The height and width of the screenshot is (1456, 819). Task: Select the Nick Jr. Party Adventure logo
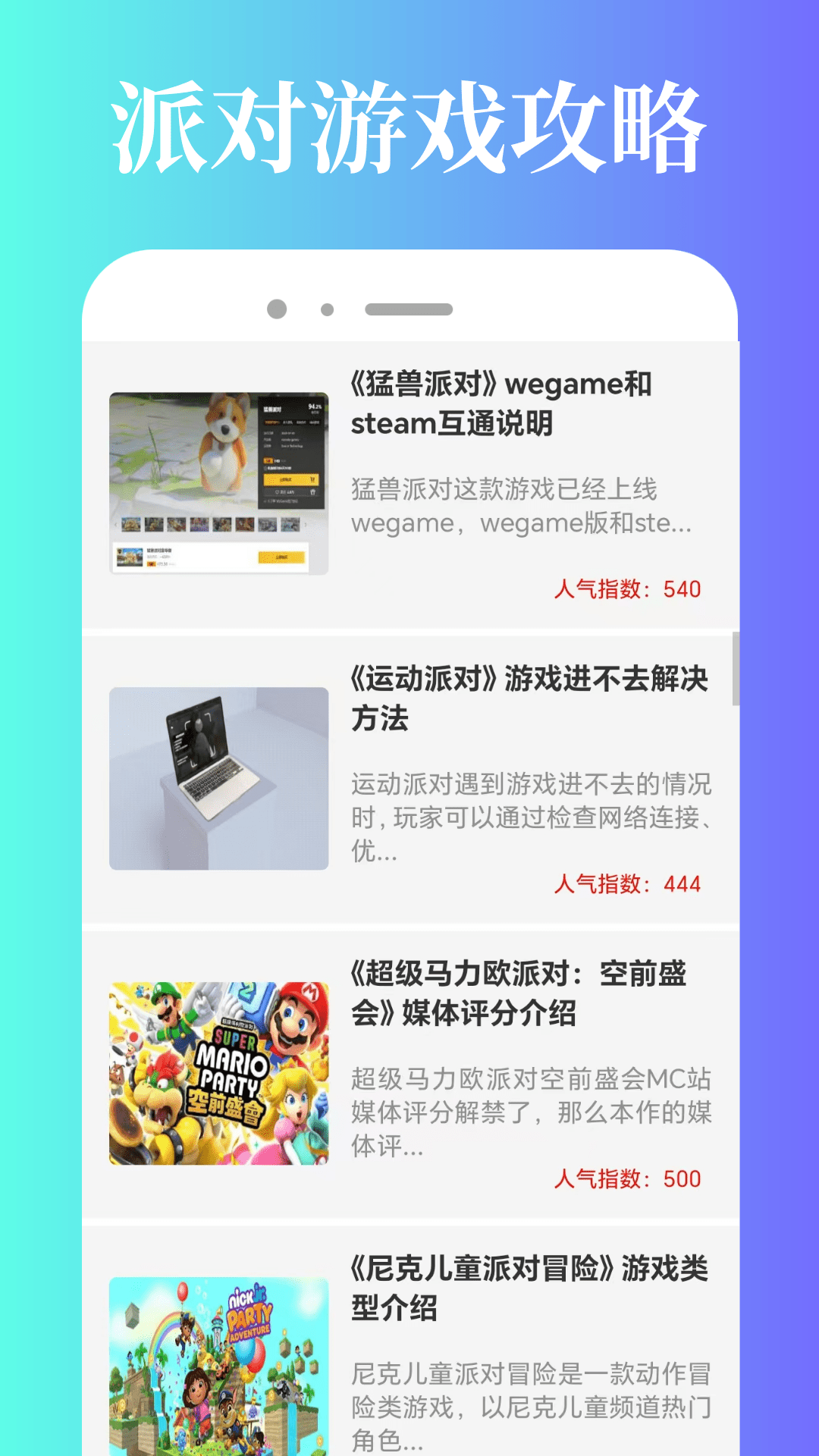tap(250, 1316)
